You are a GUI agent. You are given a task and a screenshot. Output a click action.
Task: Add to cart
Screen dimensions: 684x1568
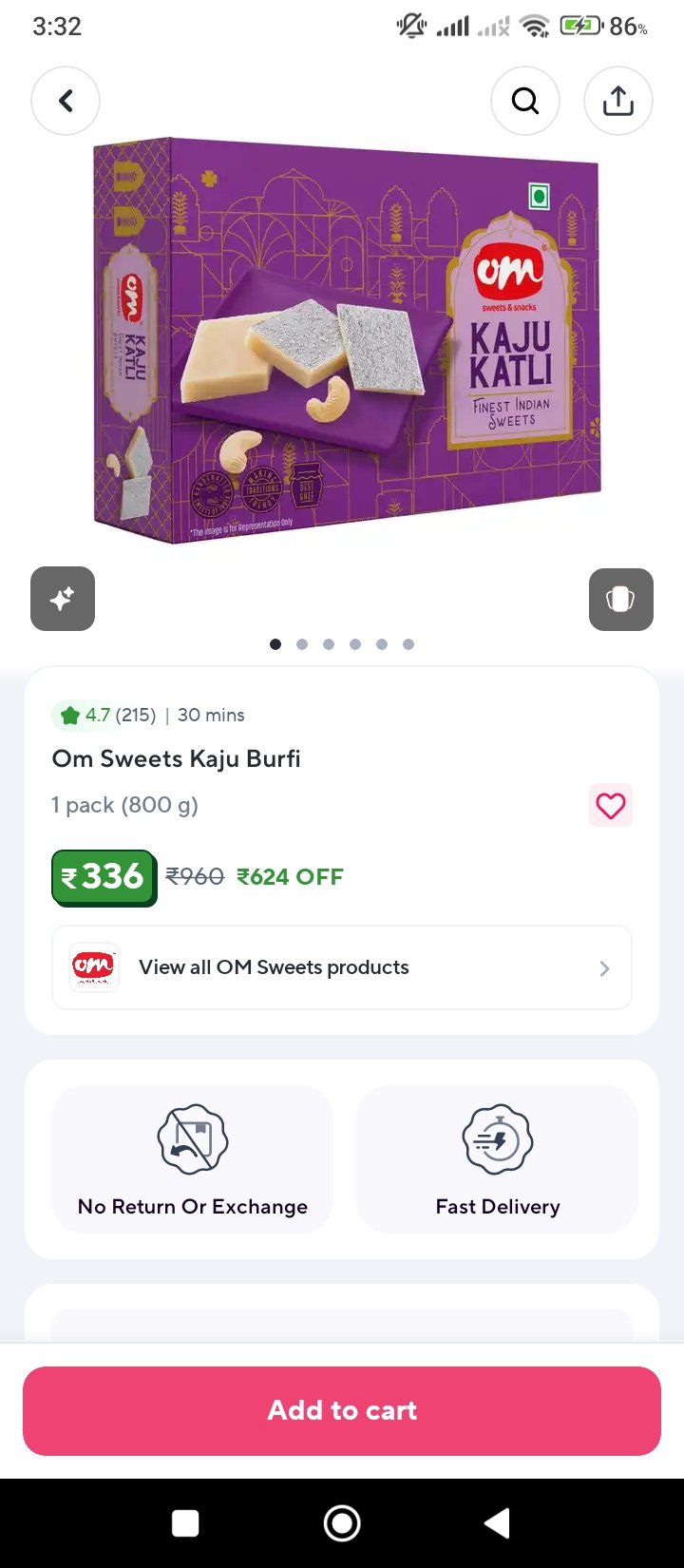pos(341,1410)
